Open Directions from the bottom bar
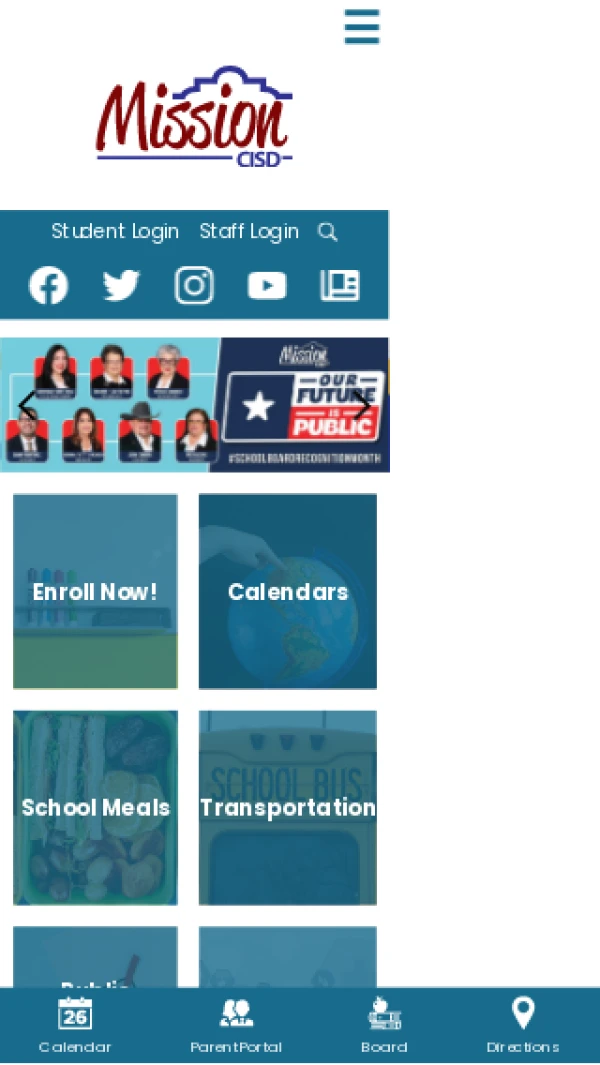Screen dimensions: 600x1065 [523, 1025]
